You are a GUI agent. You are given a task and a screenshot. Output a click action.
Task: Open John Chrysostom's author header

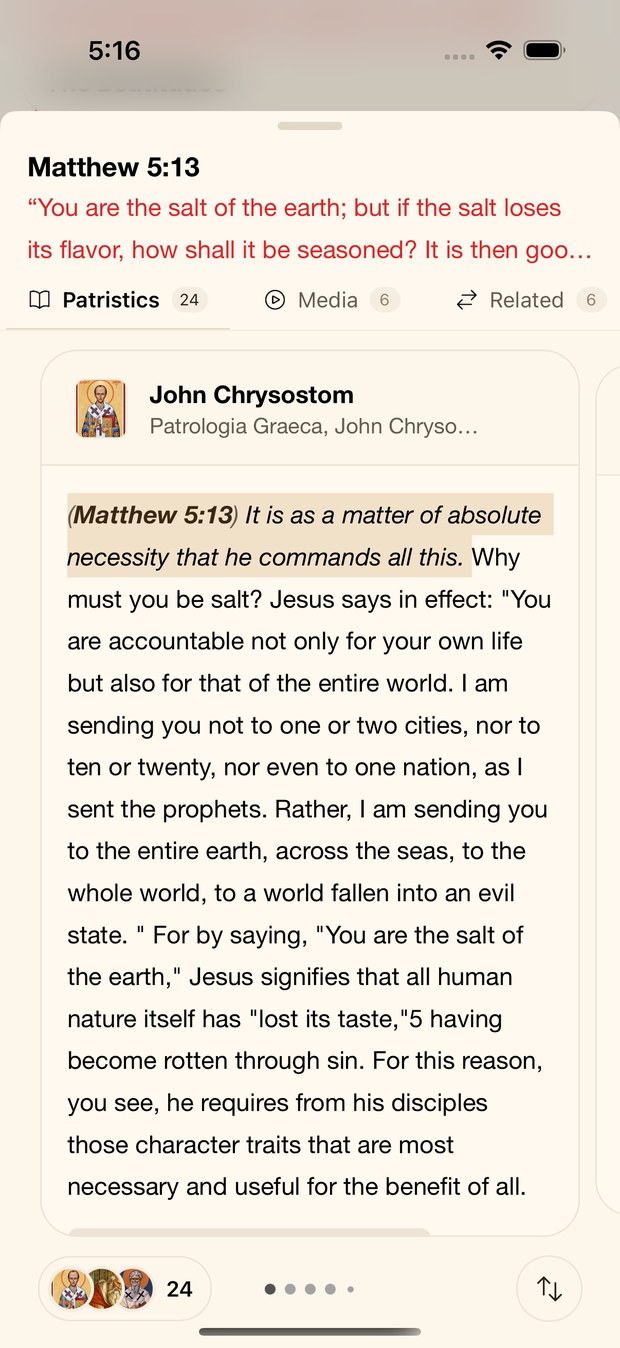pos(310,409)
